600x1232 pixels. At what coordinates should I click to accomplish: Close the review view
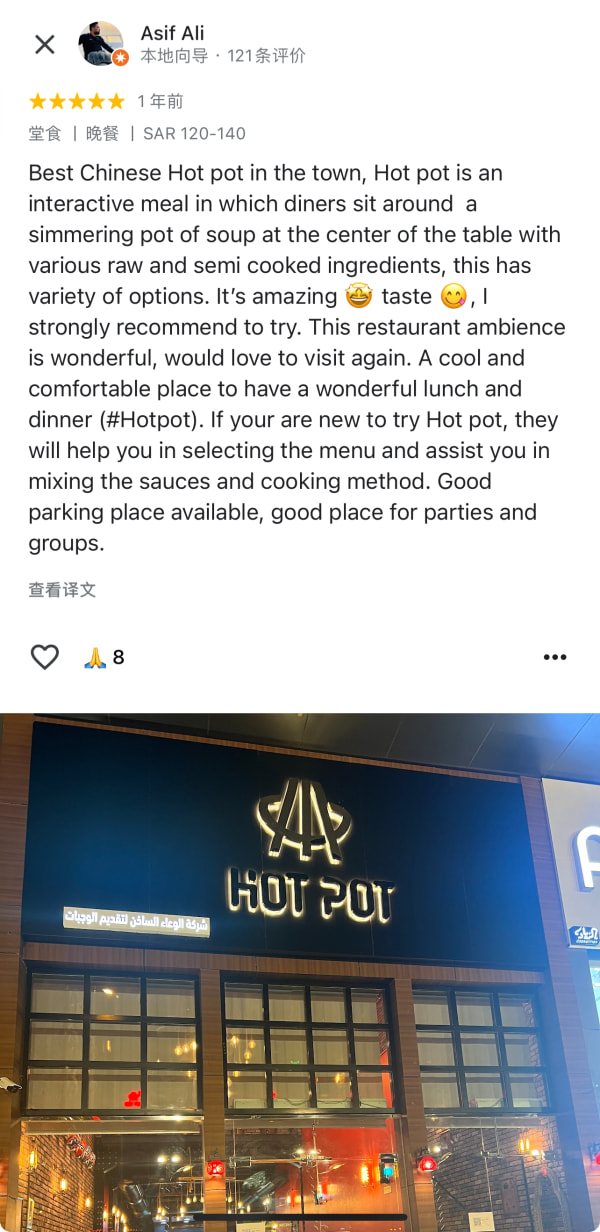click(45, 44)
